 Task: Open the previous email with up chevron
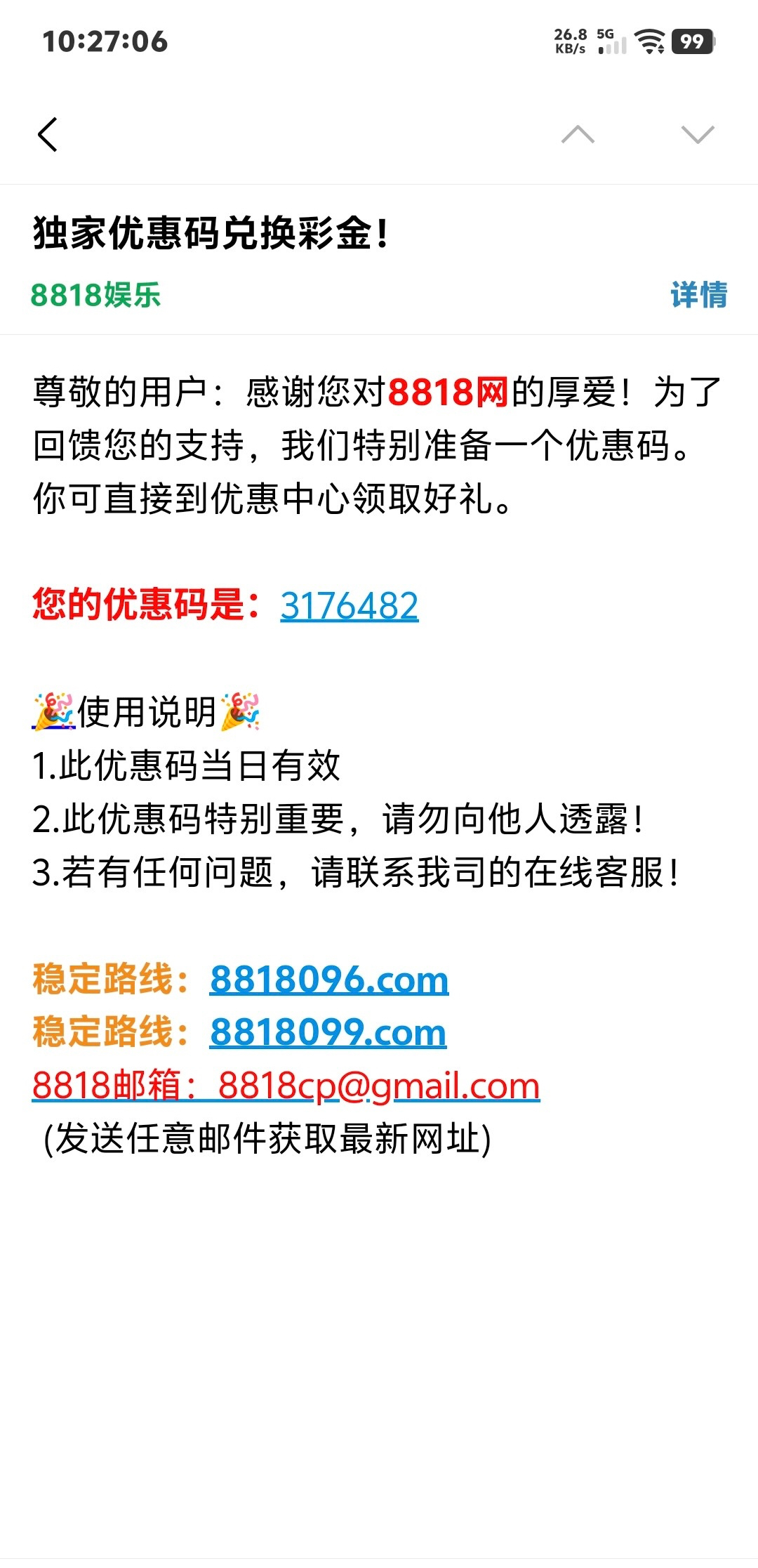point(578,134)
